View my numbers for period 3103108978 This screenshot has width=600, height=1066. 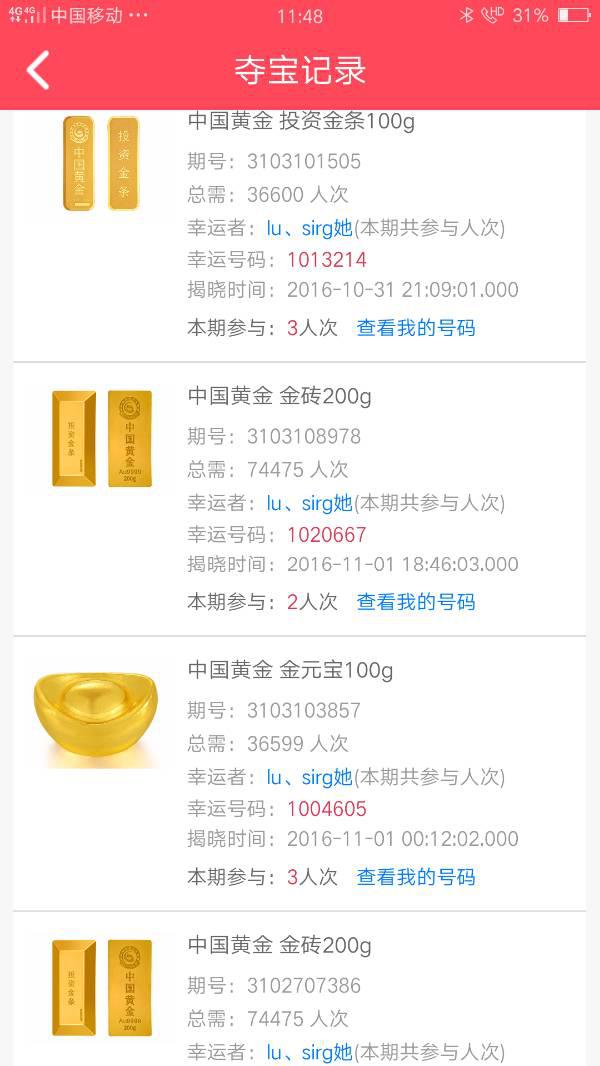[415, 602]
